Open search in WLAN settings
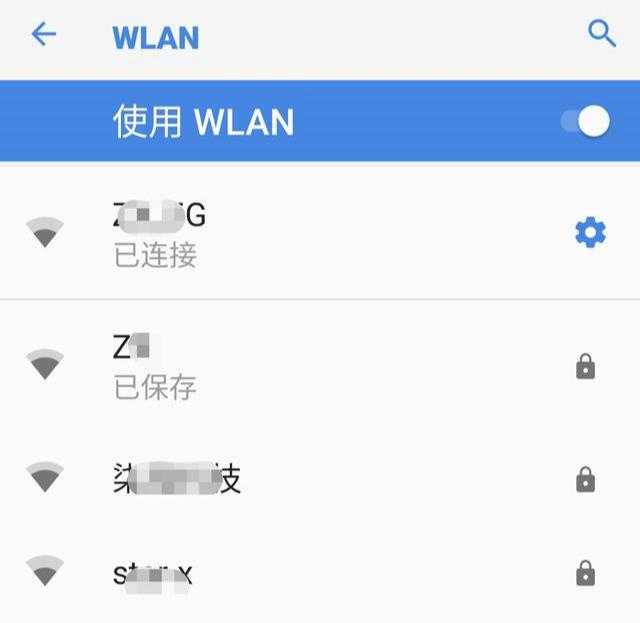640x623 pixels. (601, 35)
